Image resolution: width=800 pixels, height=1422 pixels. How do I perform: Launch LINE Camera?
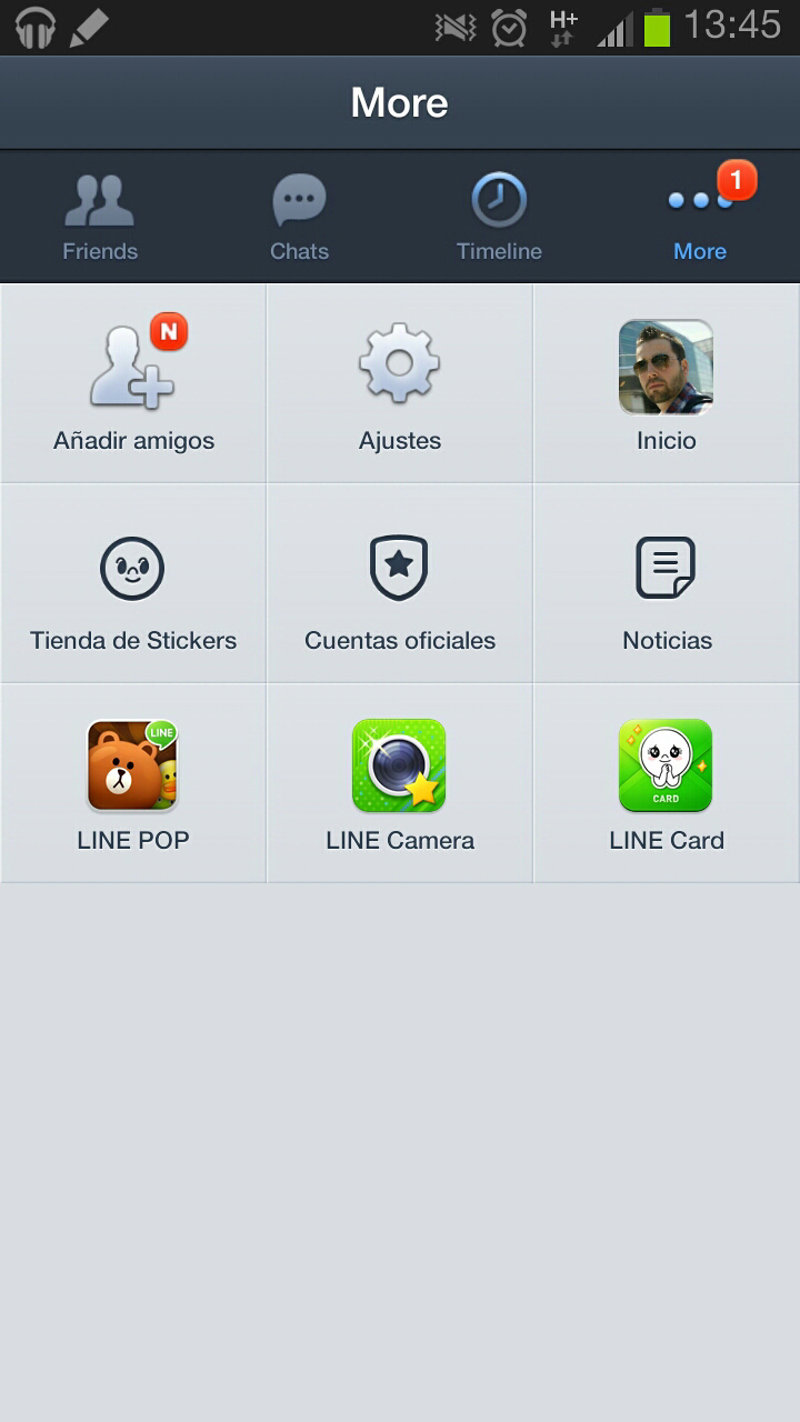coord(399,783)
